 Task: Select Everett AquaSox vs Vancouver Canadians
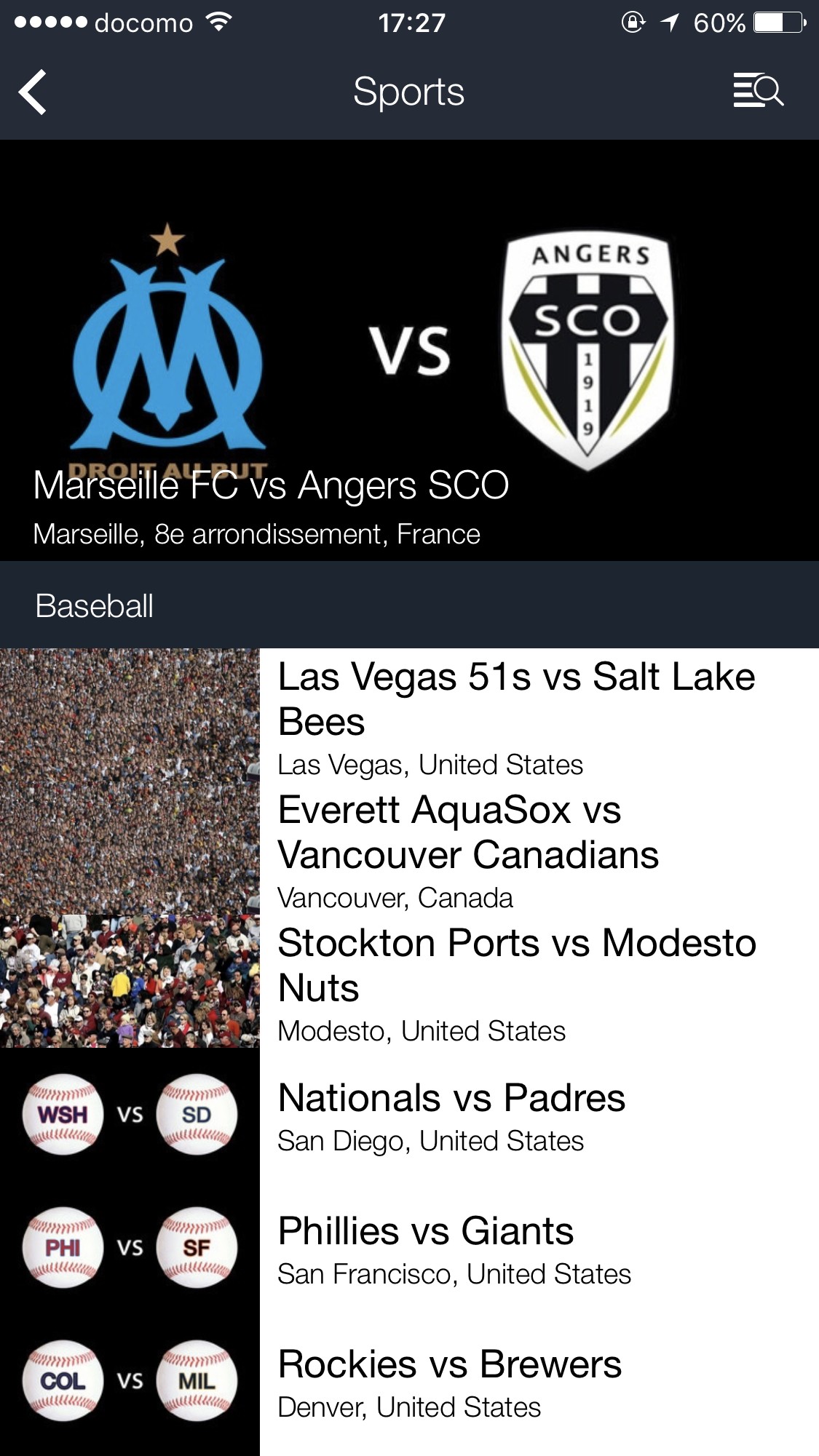coord(467,848)
